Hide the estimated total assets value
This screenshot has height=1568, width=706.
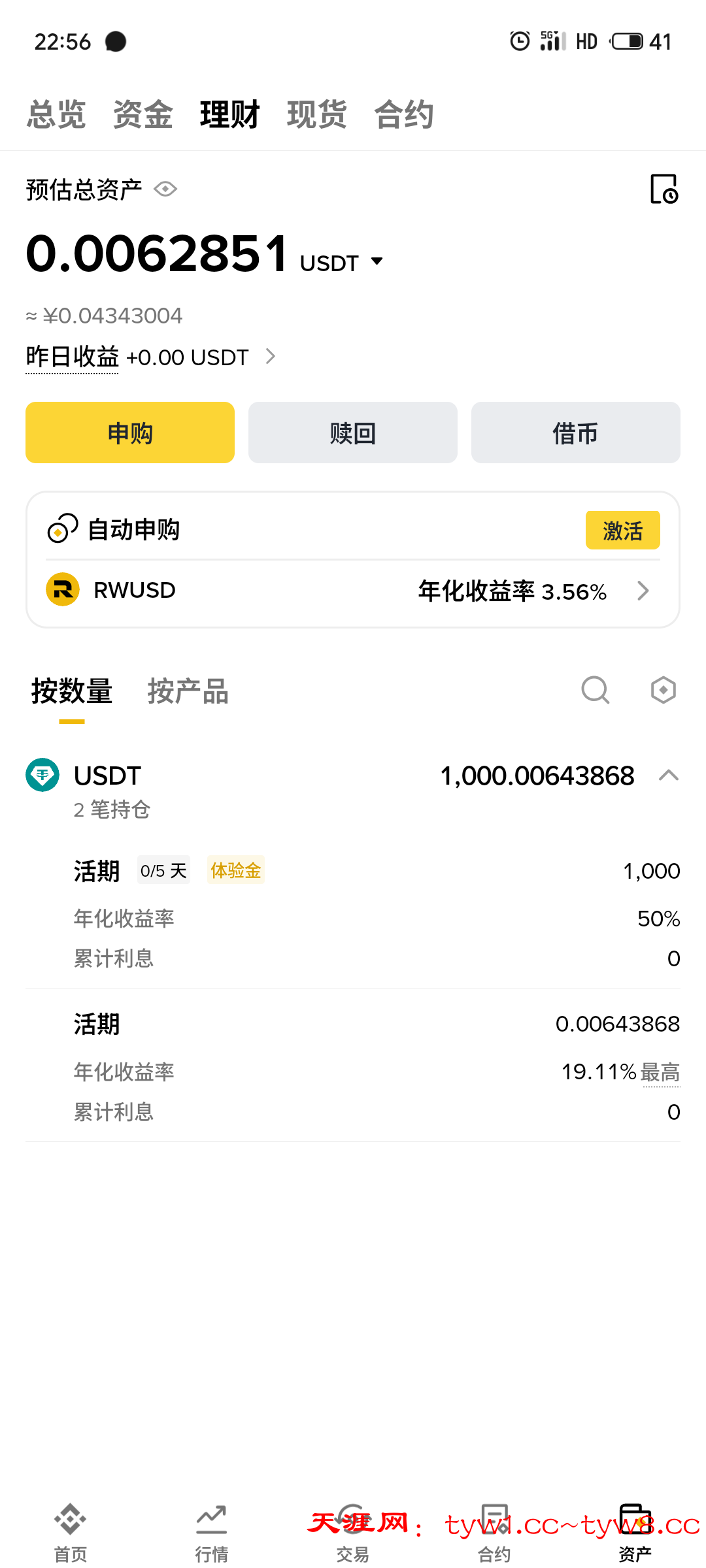click(x=165, y=189)
